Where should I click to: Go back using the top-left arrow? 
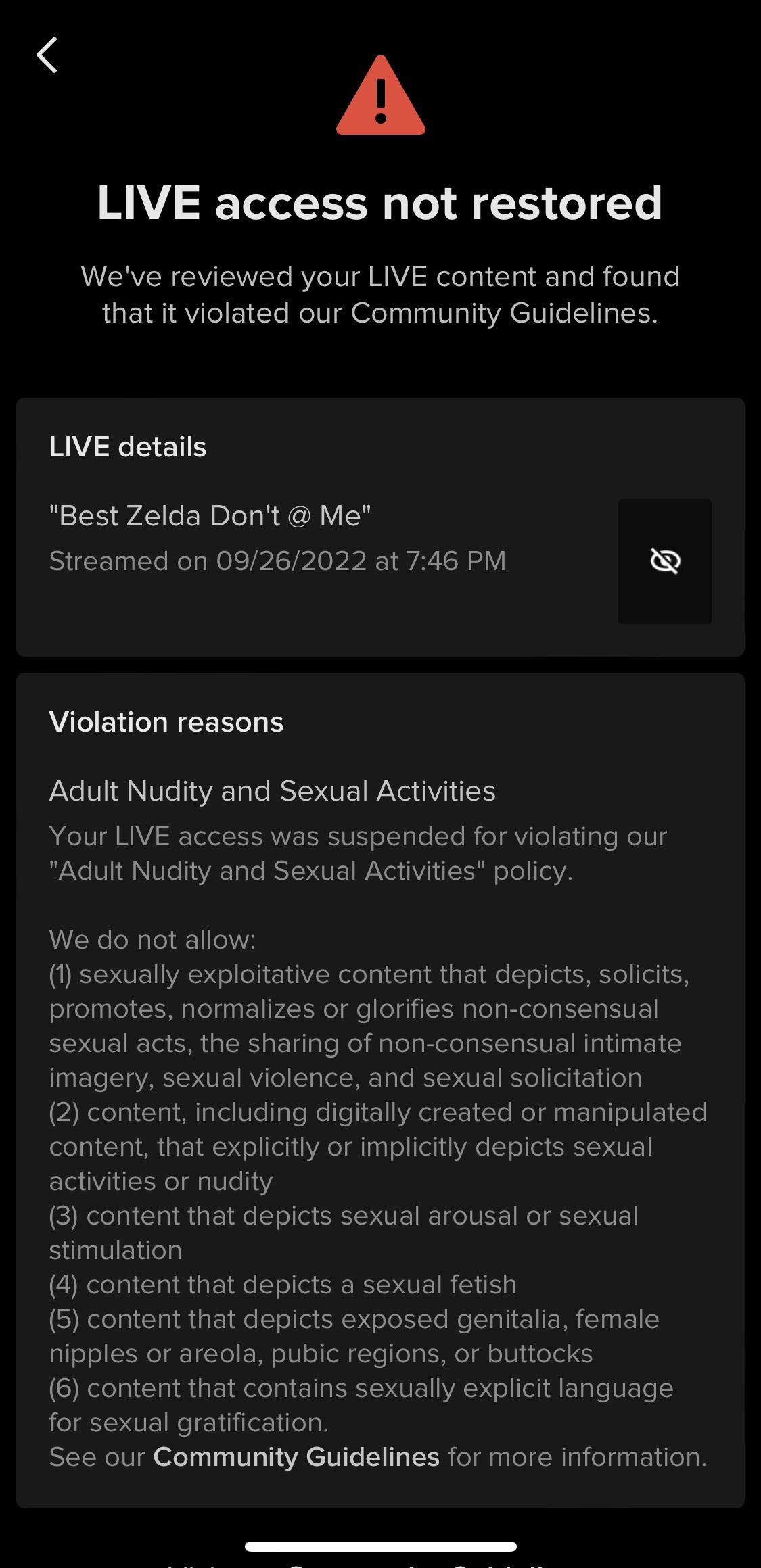47,55
